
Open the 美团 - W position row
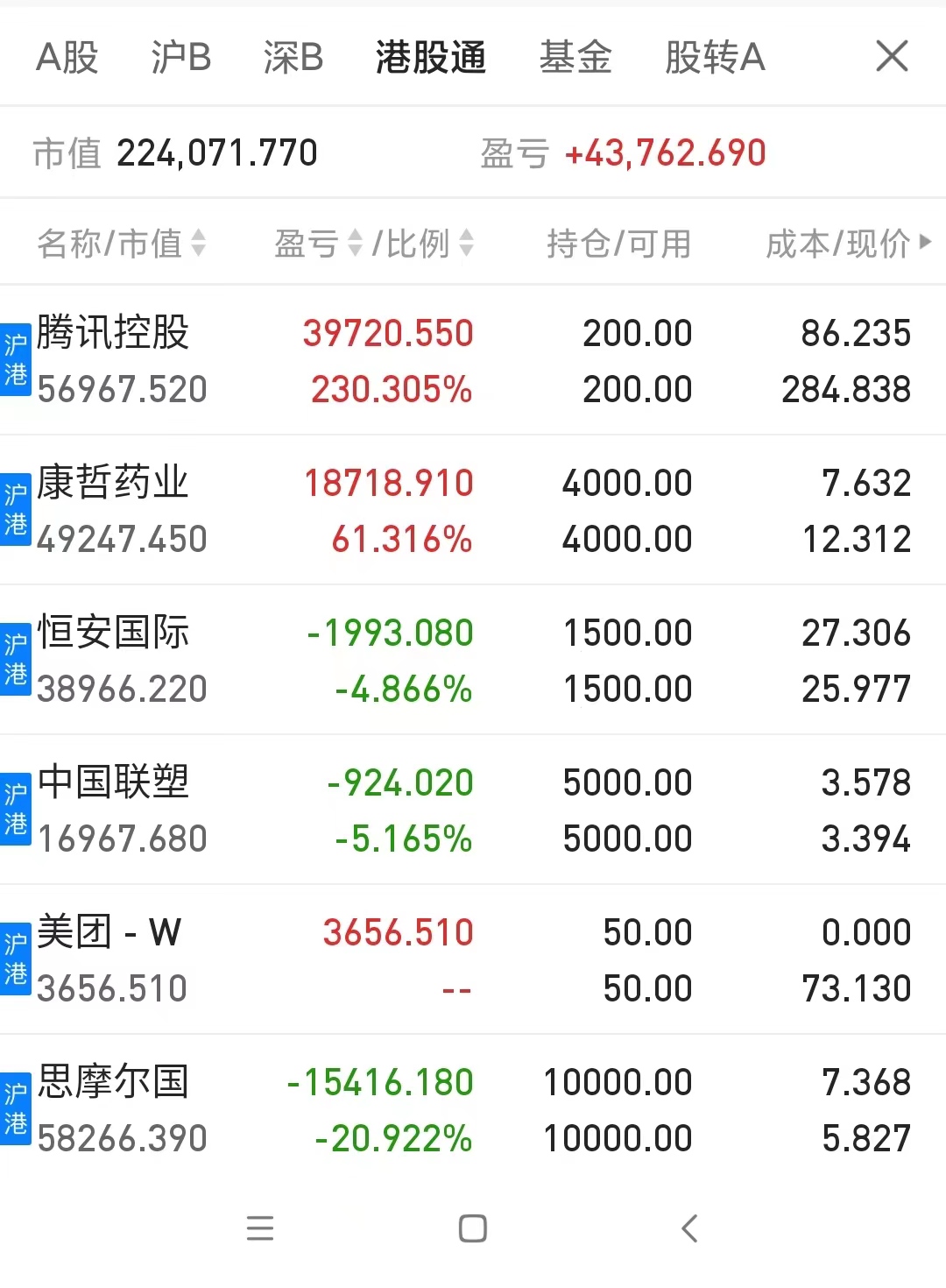pos(473,959)
